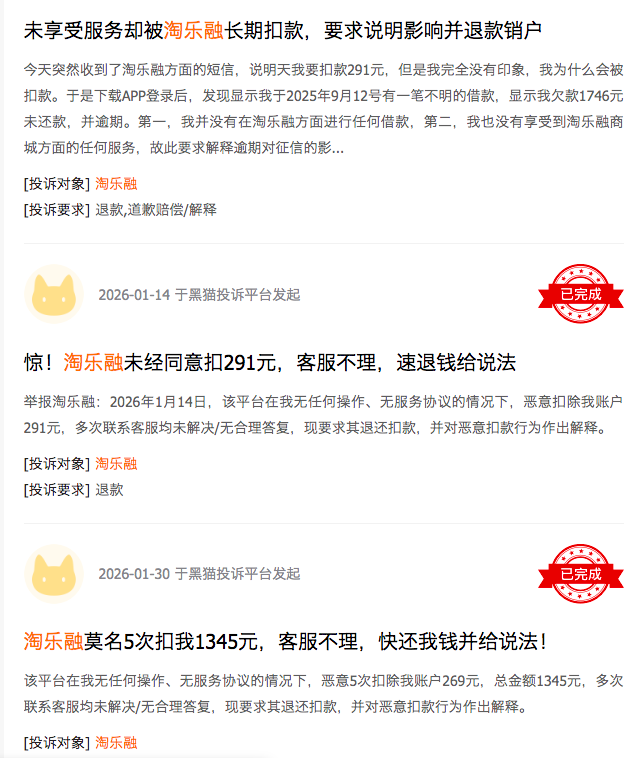Tap the 淘乐融 link under the 1746元 complaint
This screenshot has height=758, width=633.
click(x=116, y=184)
